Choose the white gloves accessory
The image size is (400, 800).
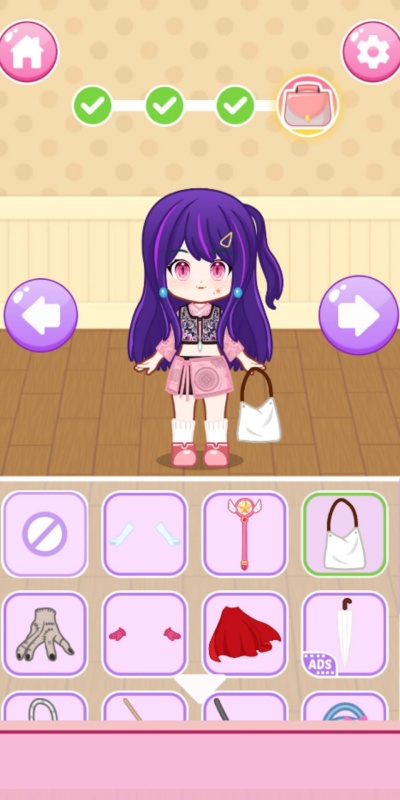pos(145,534)
